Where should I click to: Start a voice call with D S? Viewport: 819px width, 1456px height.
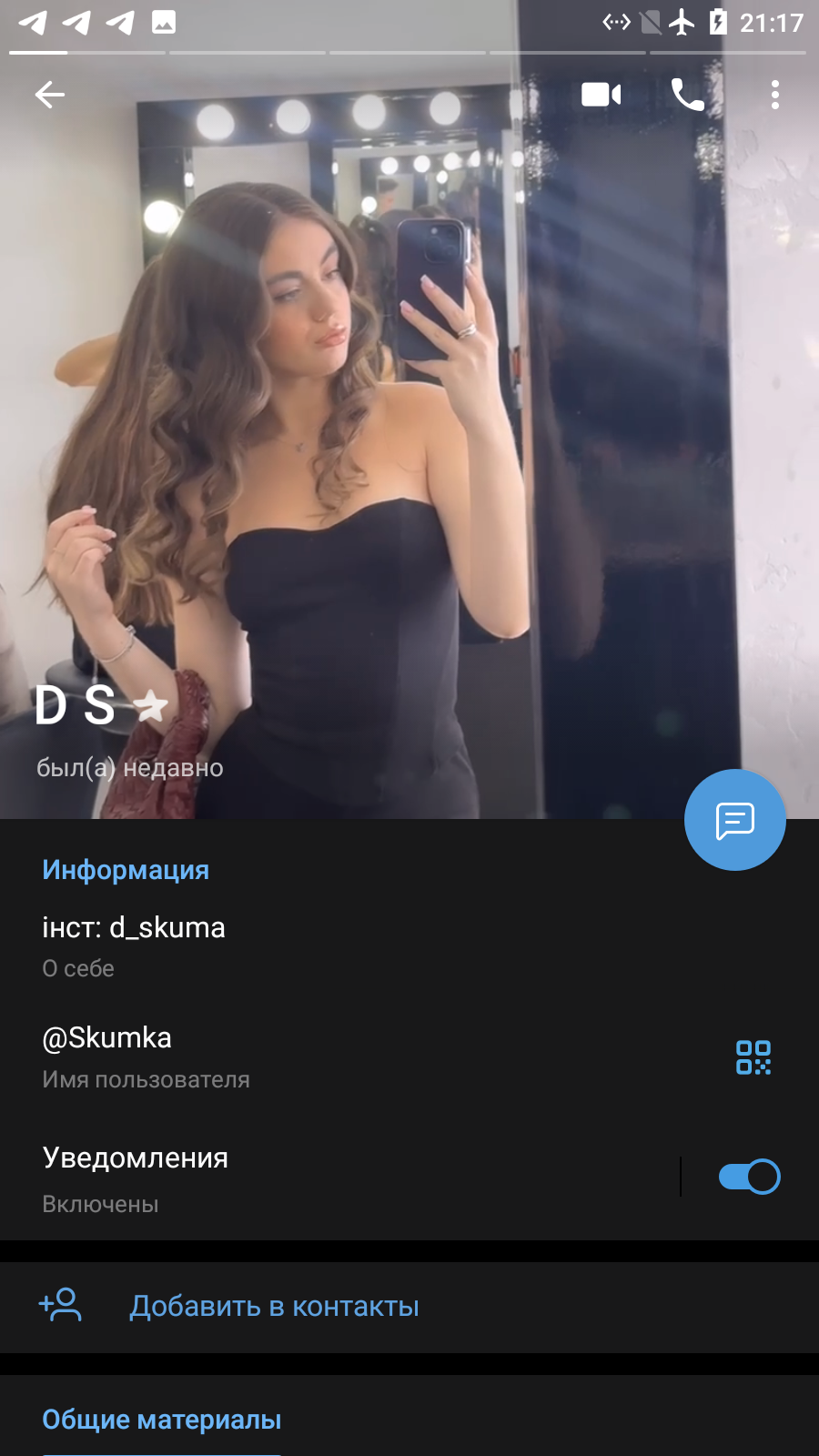click(687, 95)
